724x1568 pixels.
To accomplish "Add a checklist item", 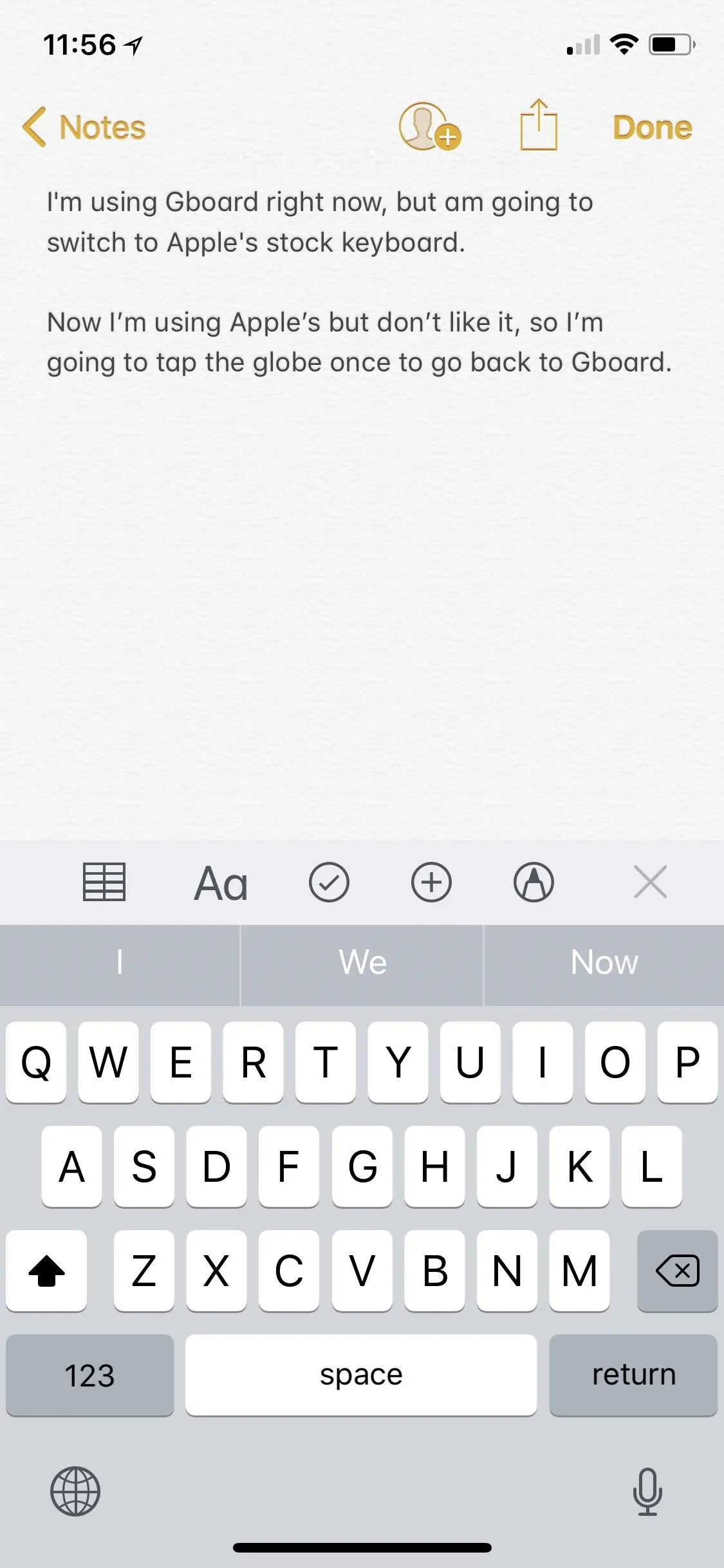I will coord(329,882).
